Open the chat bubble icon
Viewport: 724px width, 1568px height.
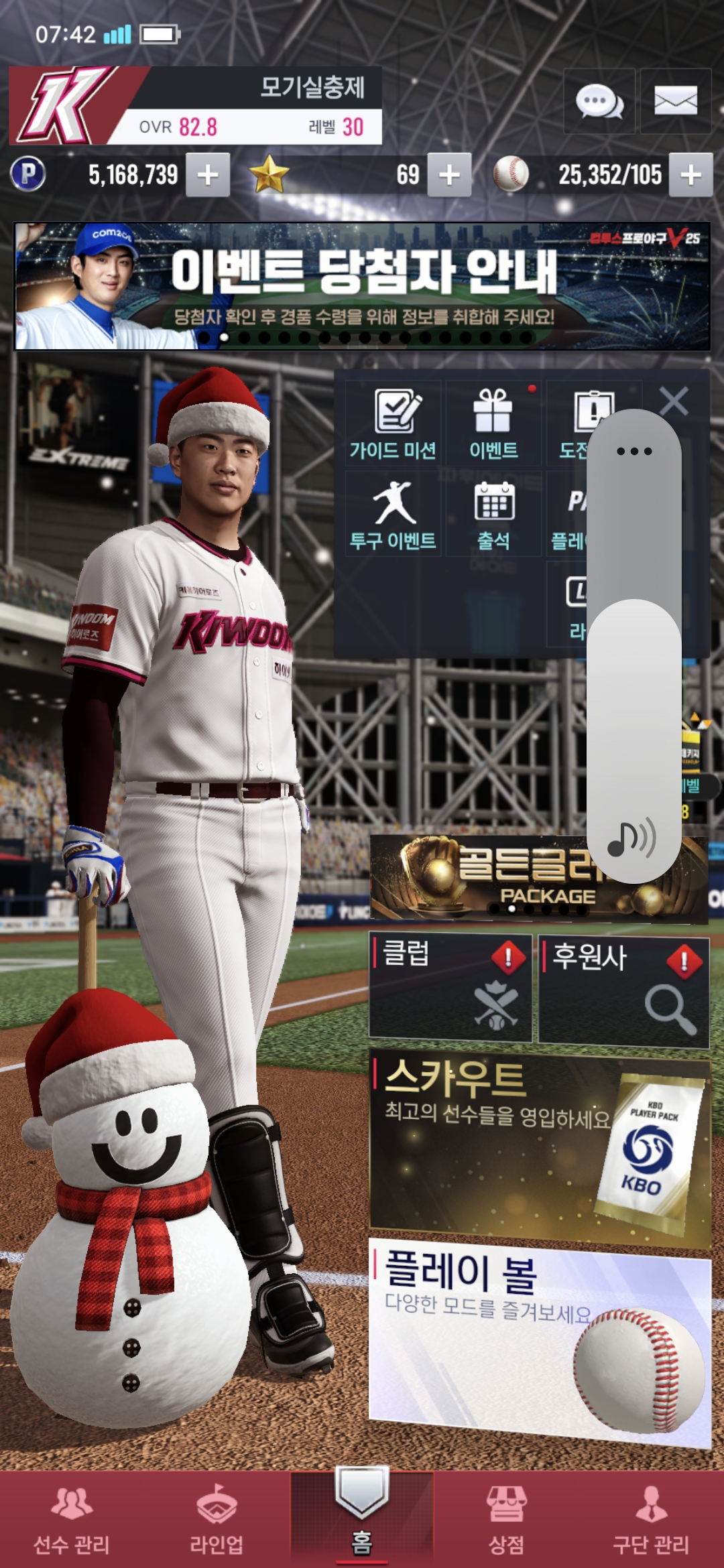(599, 102)
